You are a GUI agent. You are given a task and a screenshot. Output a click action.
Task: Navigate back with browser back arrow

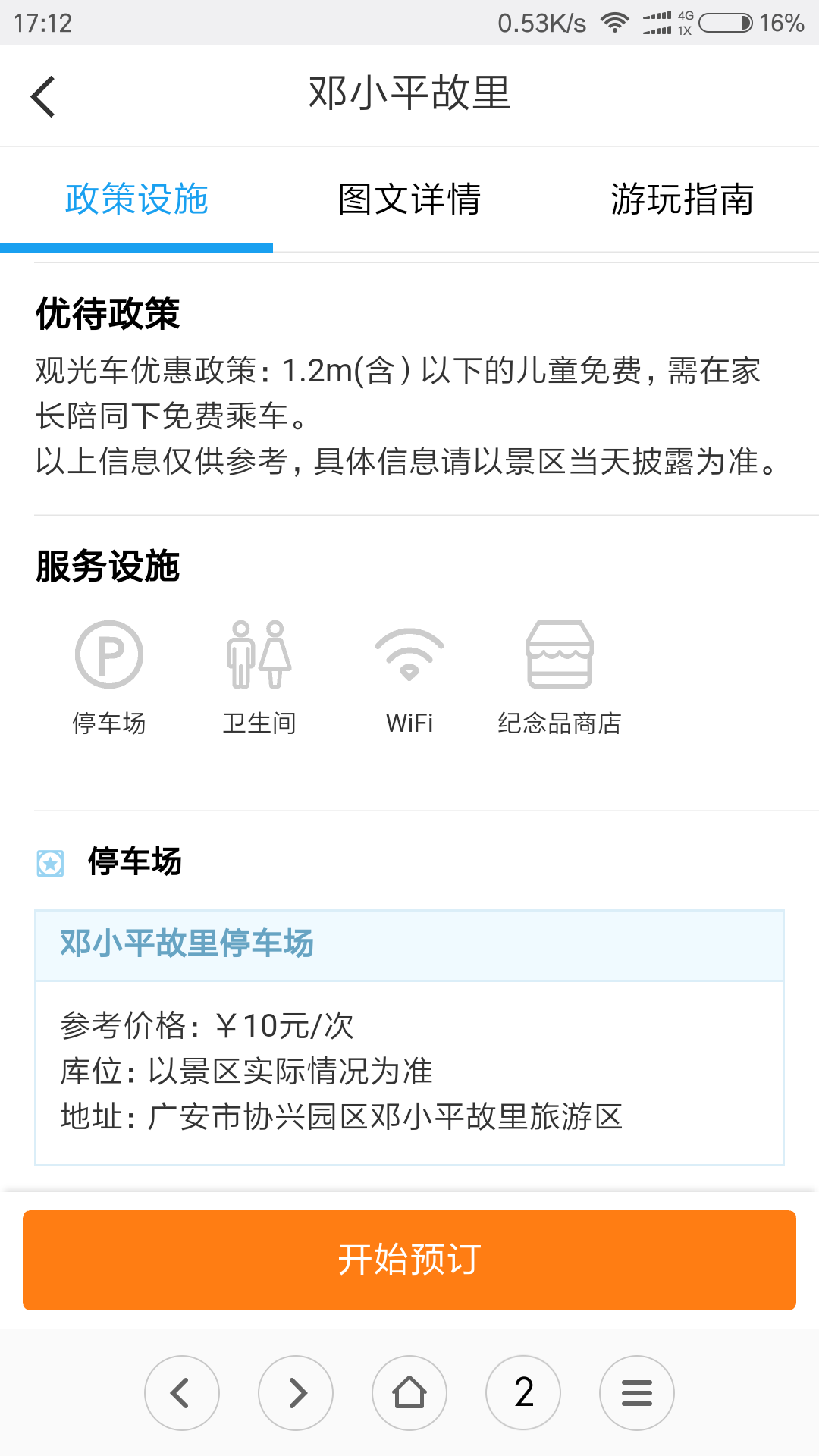182,1393
